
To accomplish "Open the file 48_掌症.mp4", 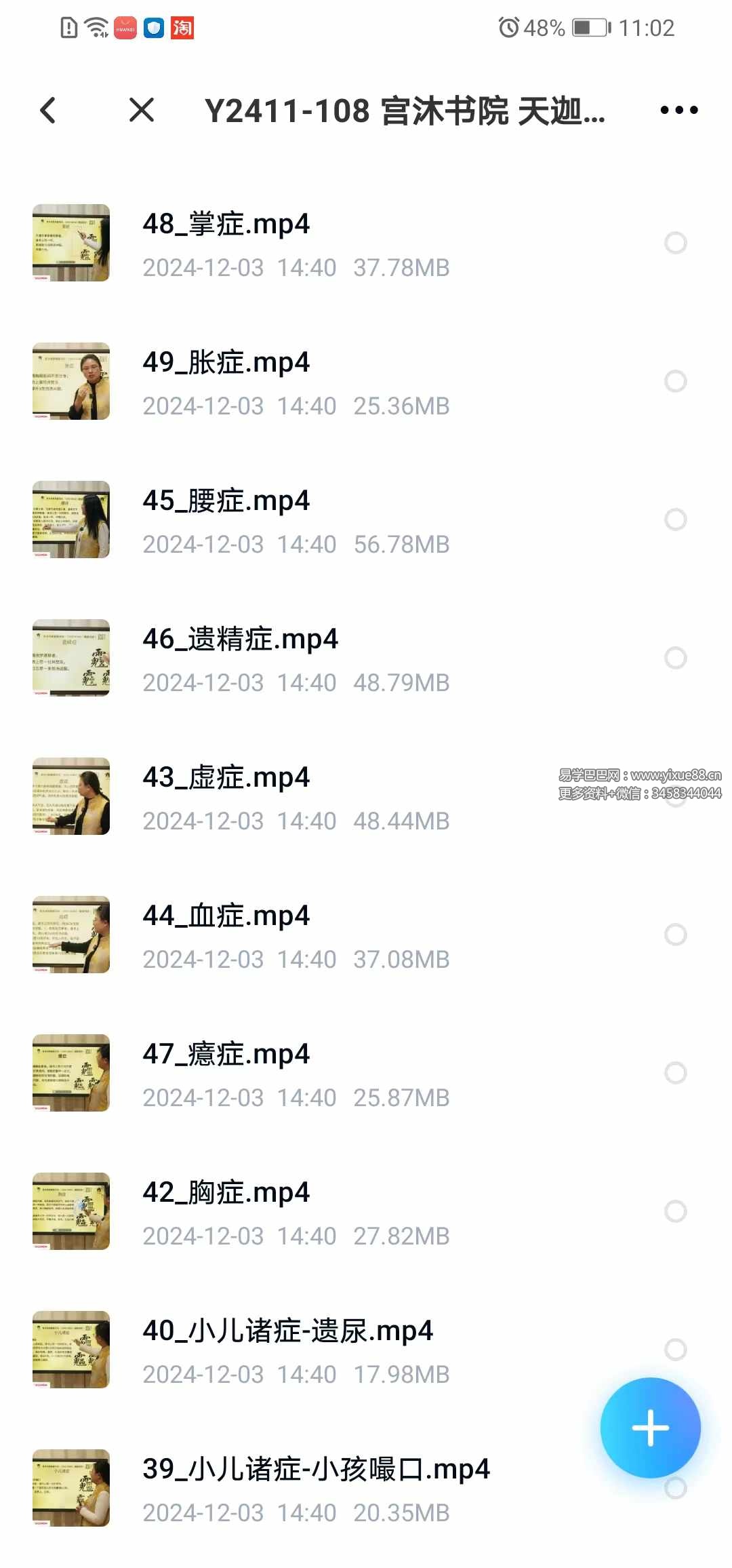I will (226, 224).
